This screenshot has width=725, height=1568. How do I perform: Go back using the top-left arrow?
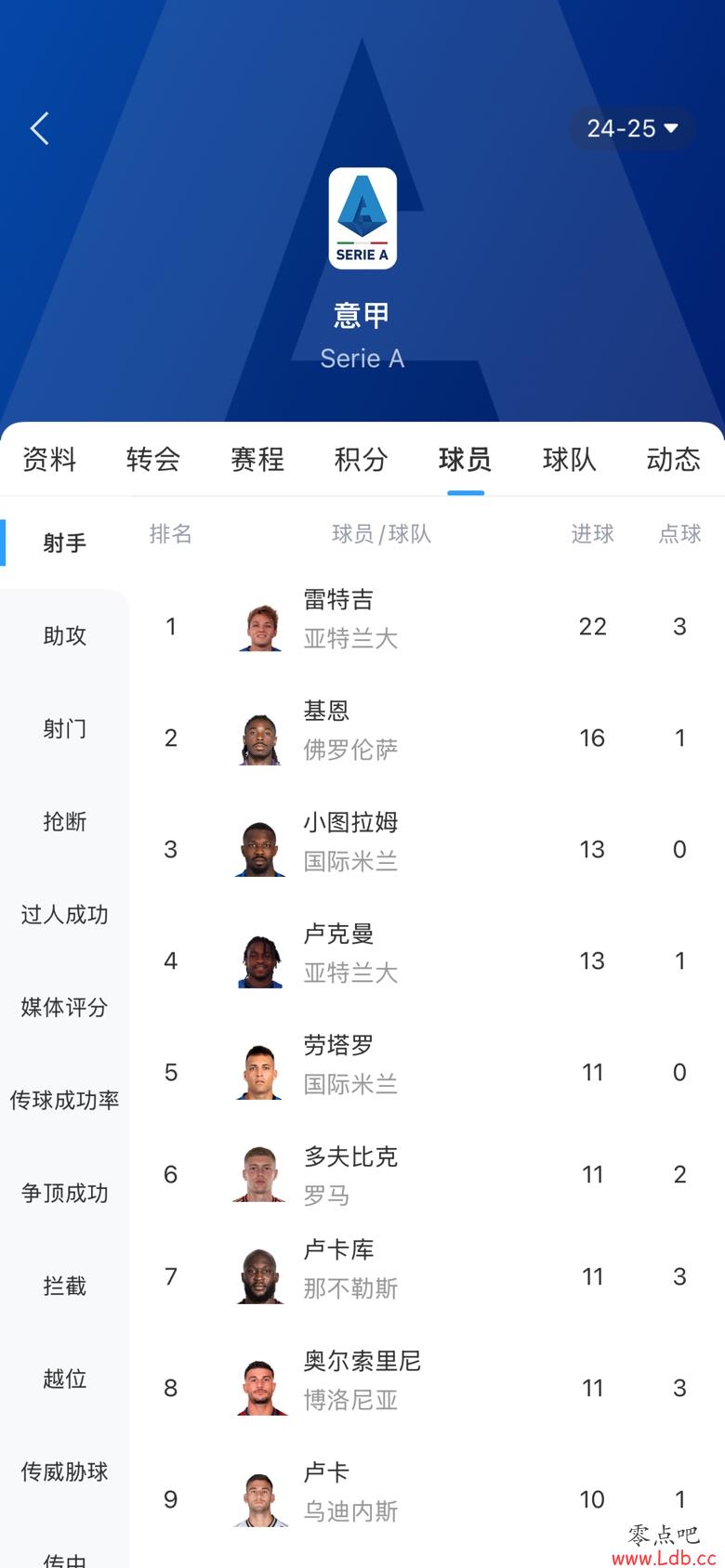click(39, 128)
